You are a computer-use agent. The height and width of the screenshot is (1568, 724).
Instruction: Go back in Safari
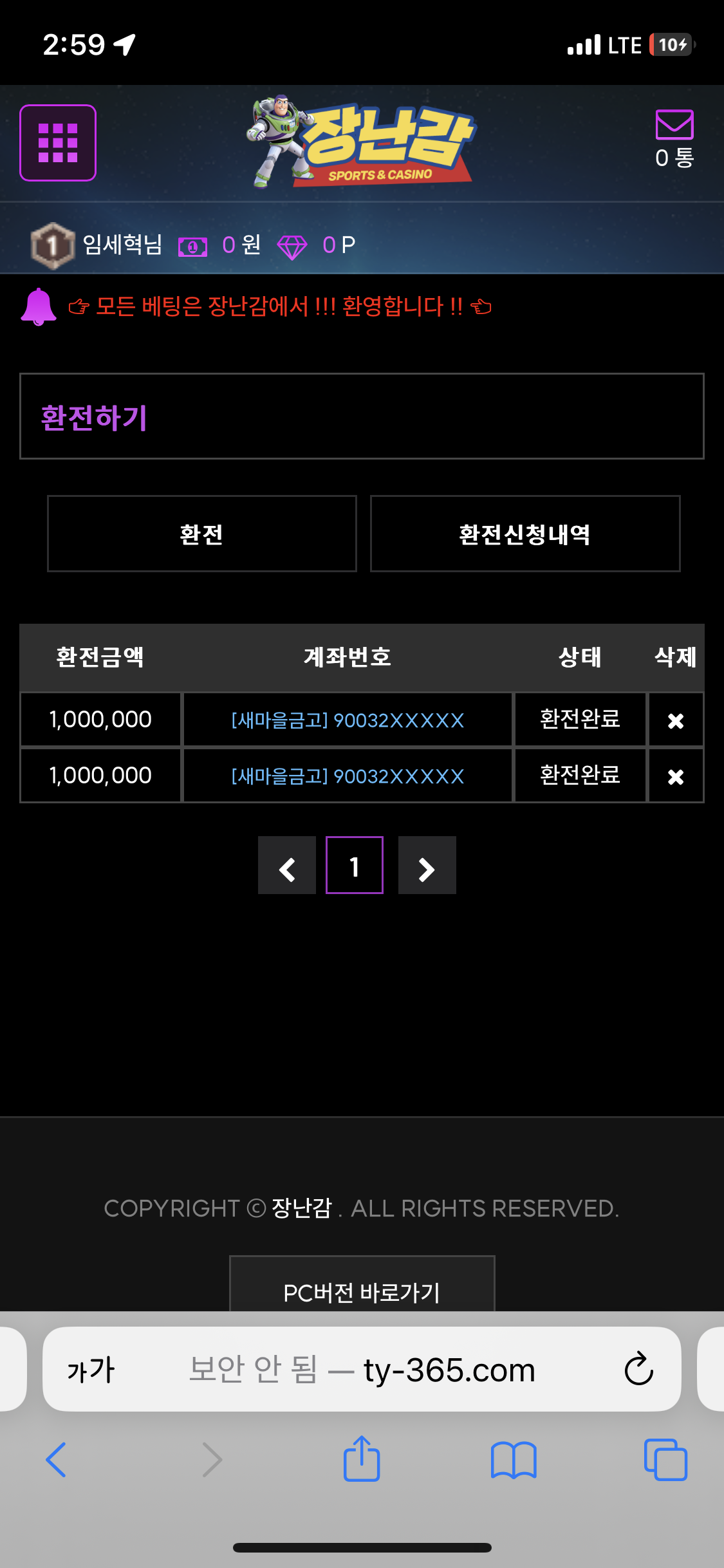click(x=57, y=1459)
